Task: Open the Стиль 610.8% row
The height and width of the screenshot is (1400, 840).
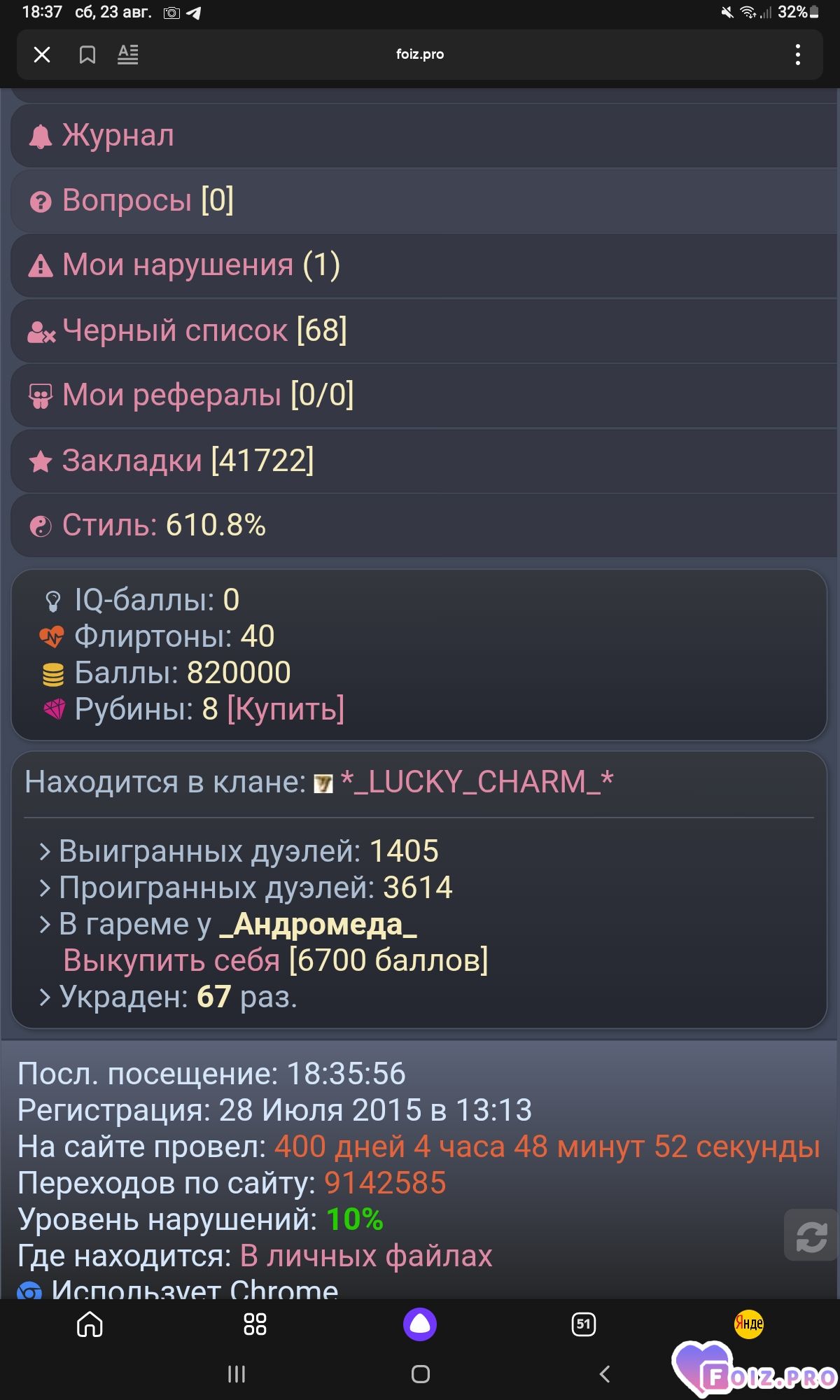Action: pyautogui.click(x=425, y=525)
